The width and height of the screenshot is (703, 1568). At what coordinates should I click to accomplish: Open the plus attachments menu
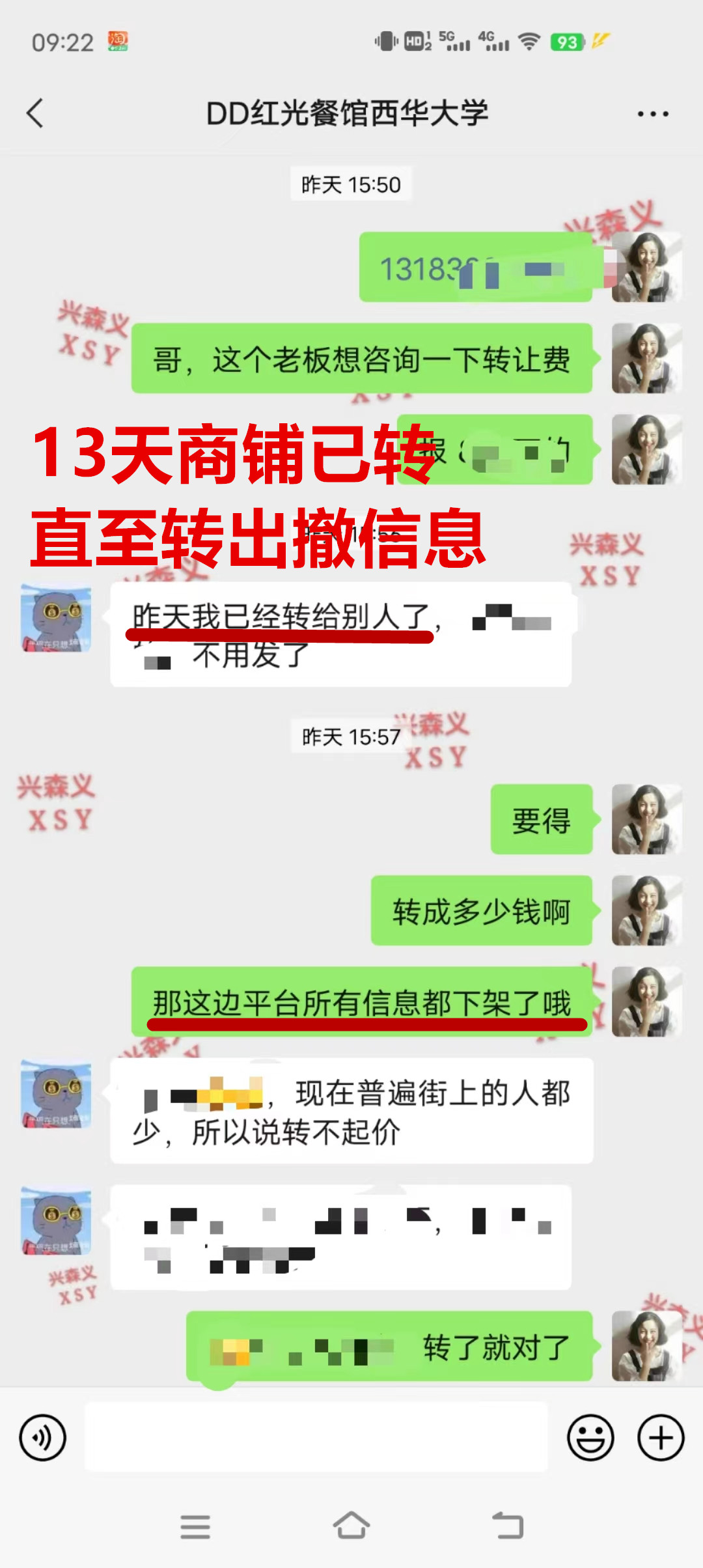tap(660, 1437)
